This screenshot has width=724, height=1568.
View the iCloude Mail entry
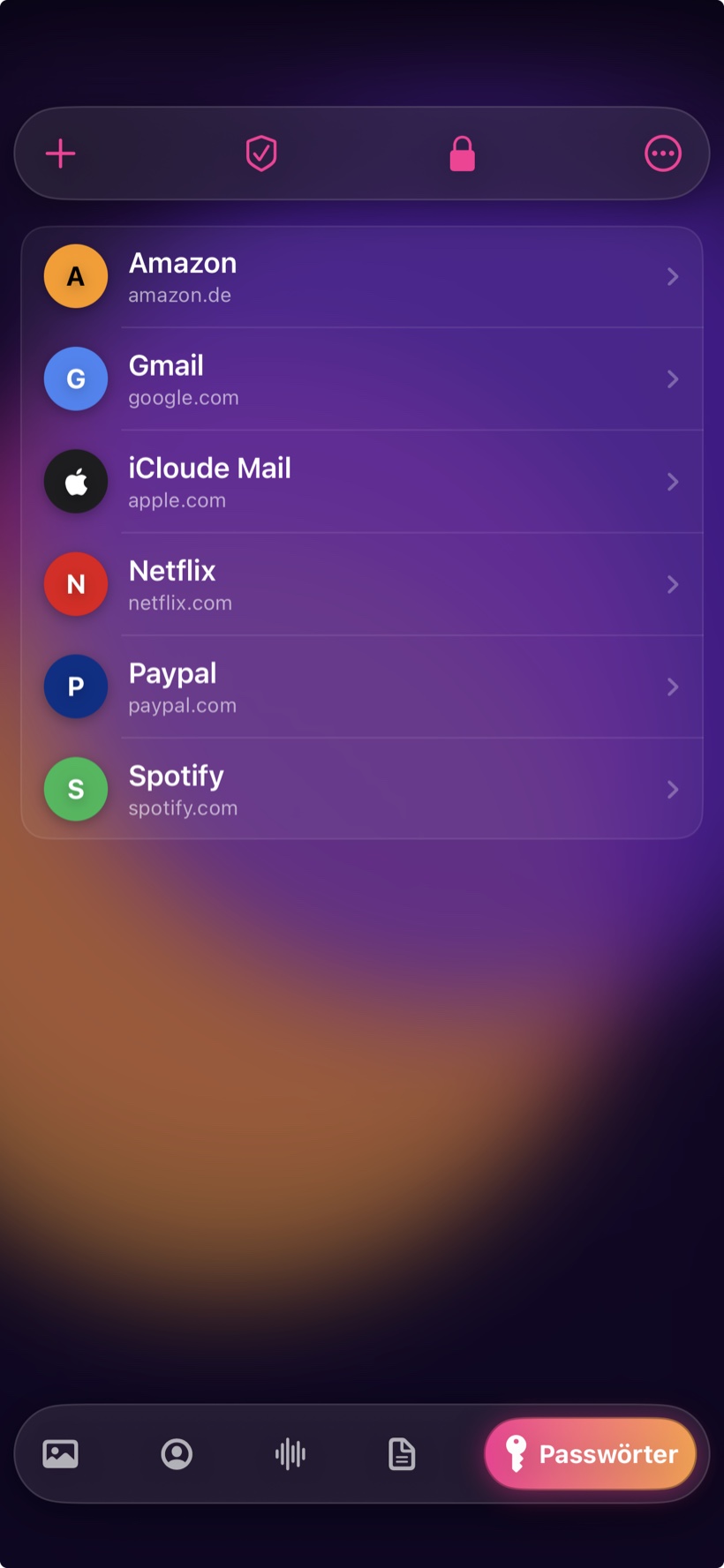point(362,482)
